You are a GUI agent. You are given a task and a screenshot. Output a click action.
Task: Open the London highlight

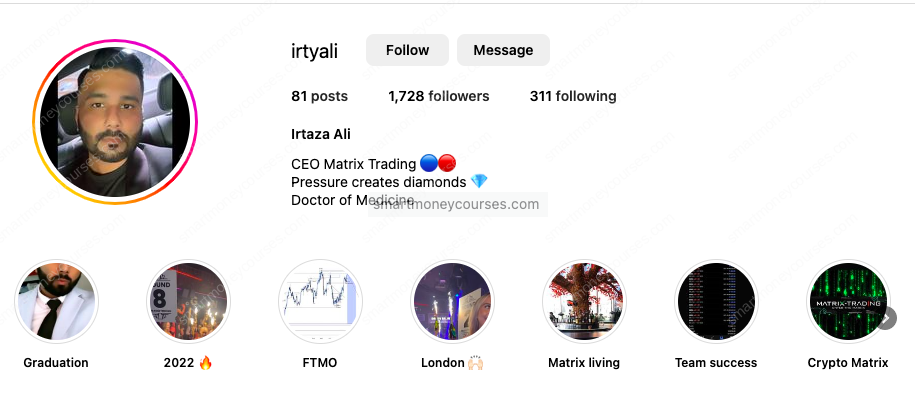click(x=452, y=302)
